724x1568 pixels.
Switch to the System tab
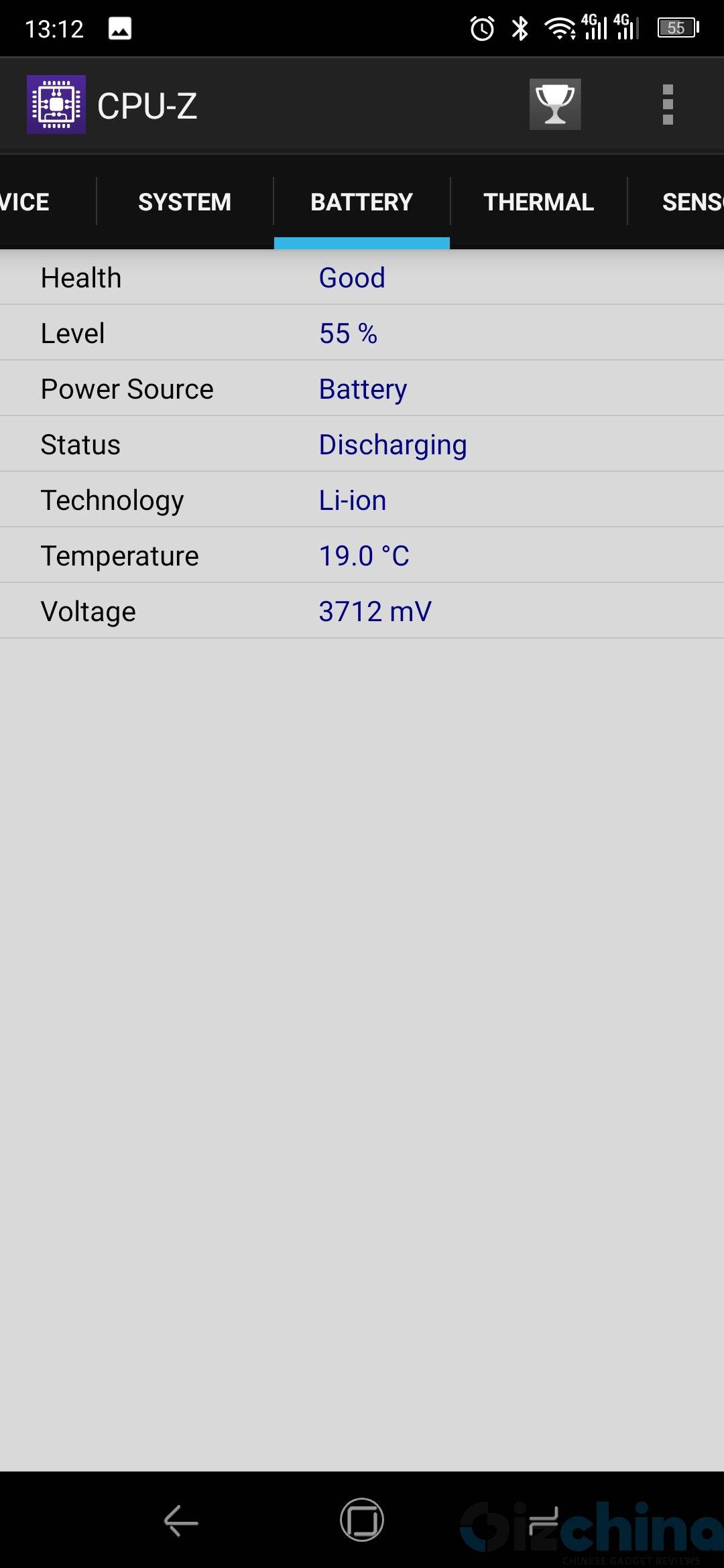click(185, 202)
